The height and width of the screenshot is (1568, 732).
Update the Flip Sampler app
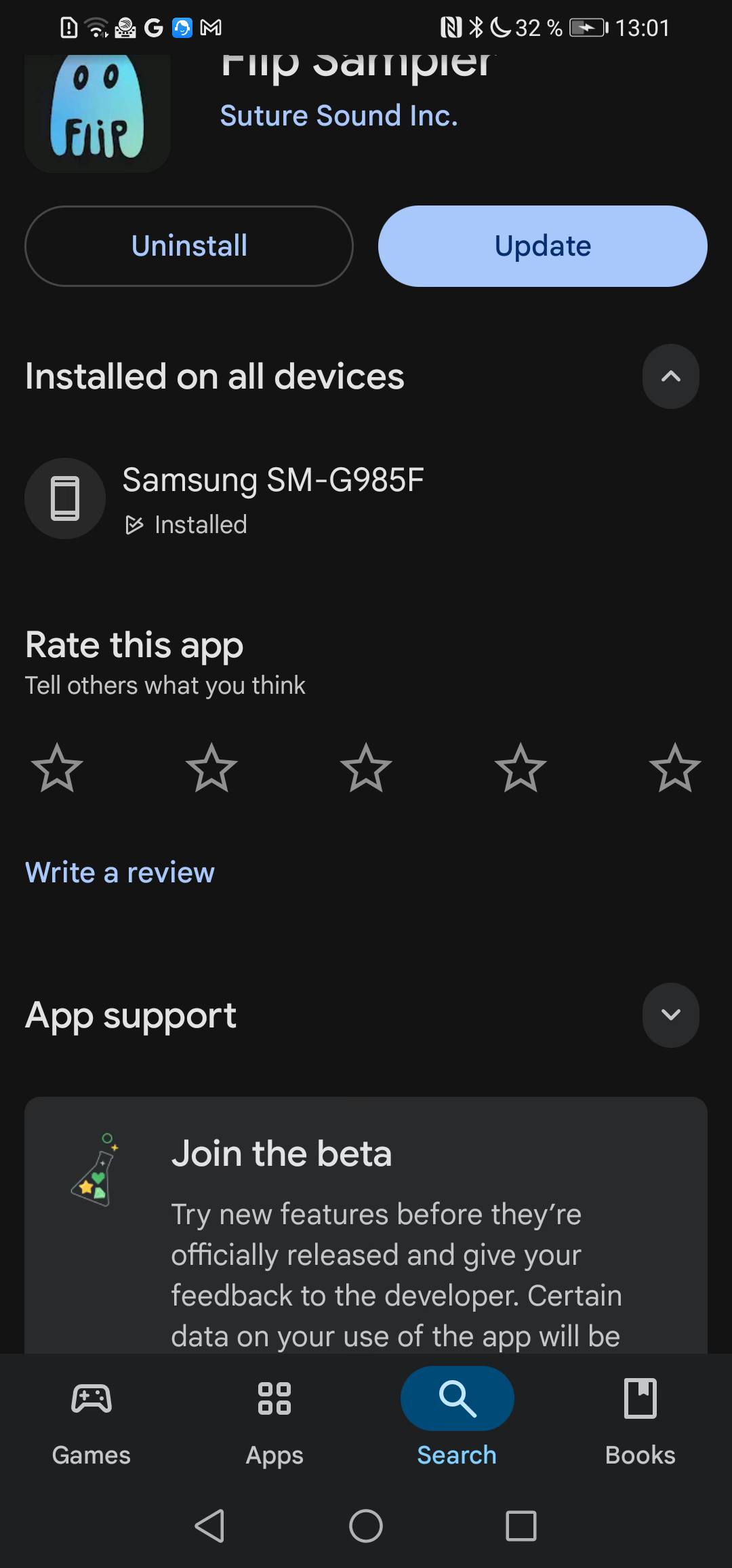[543, 246]
